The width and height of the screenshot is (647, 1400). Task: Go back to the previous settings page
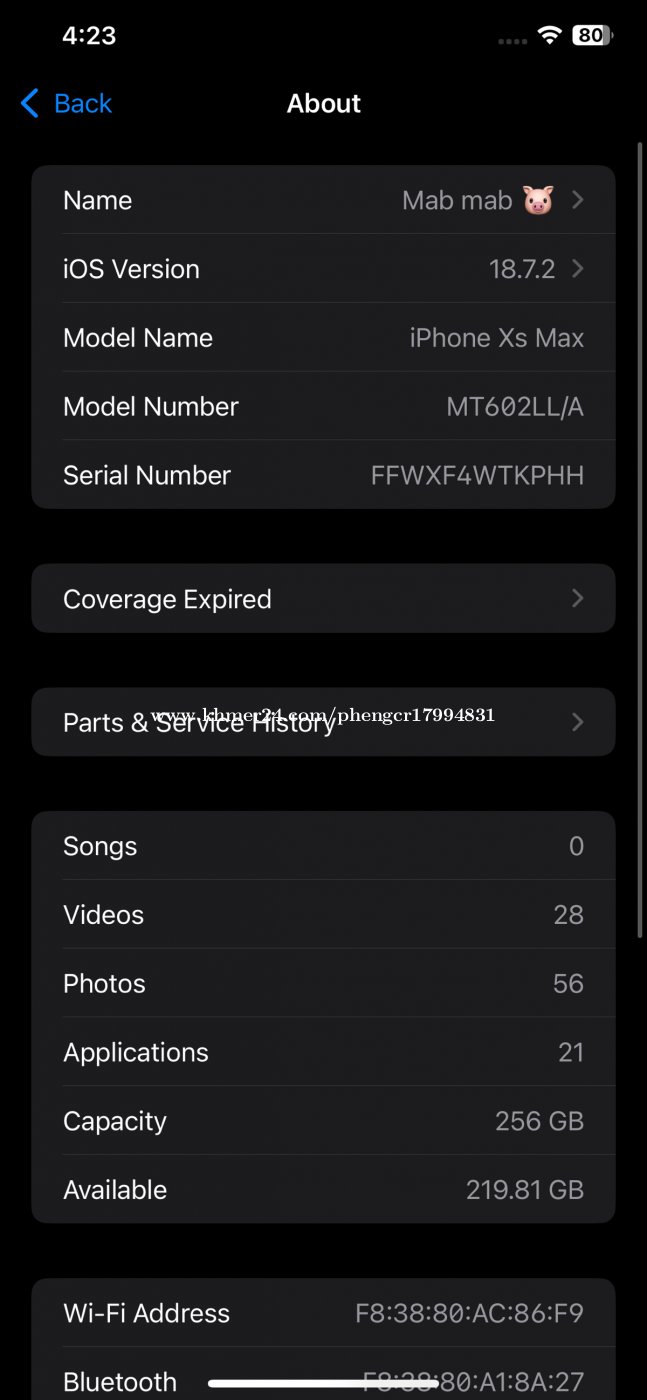66,104
